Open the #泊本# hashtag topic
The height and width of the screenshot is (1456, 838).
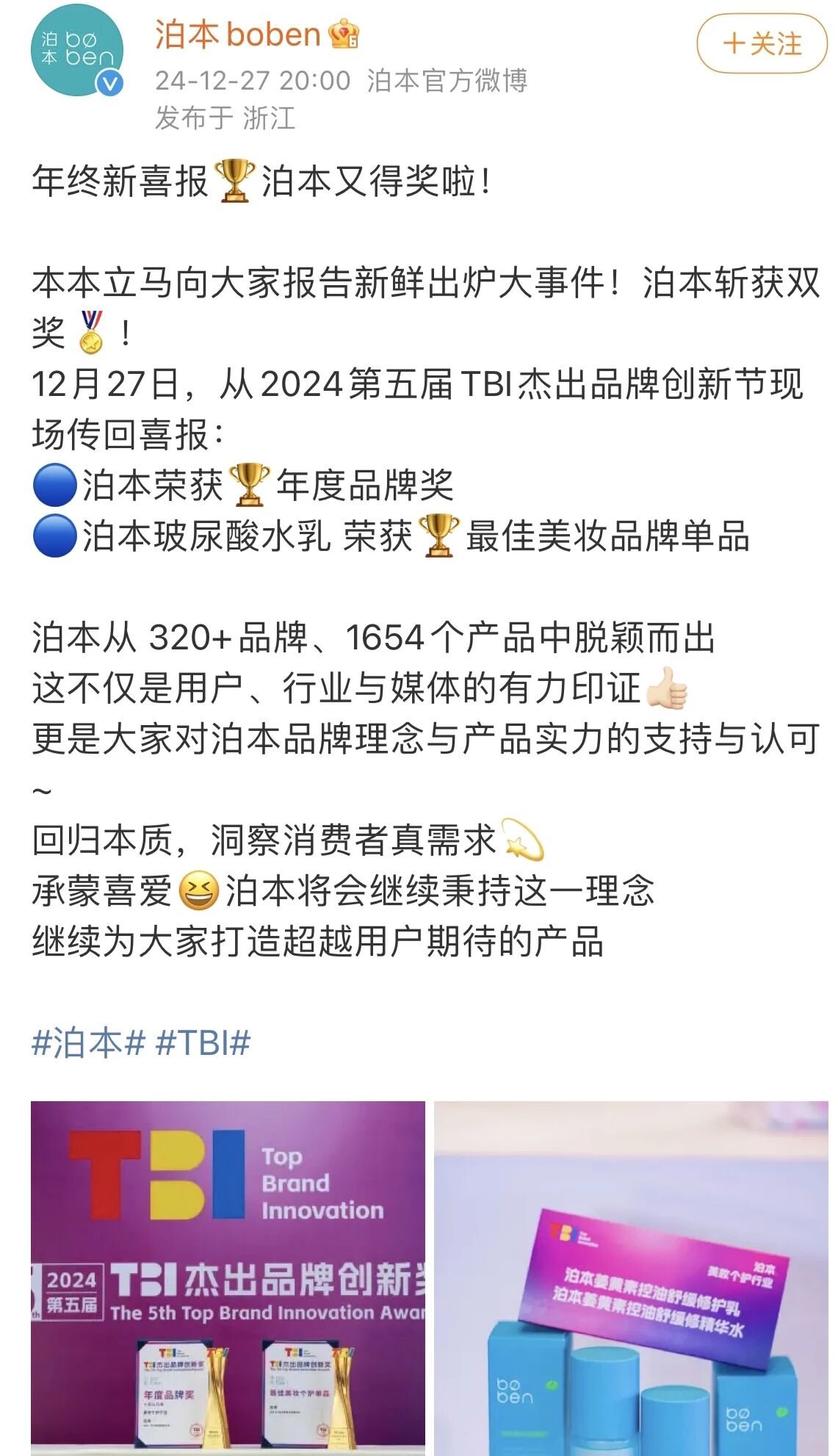pyautogui.click(x=88, y=1042)
